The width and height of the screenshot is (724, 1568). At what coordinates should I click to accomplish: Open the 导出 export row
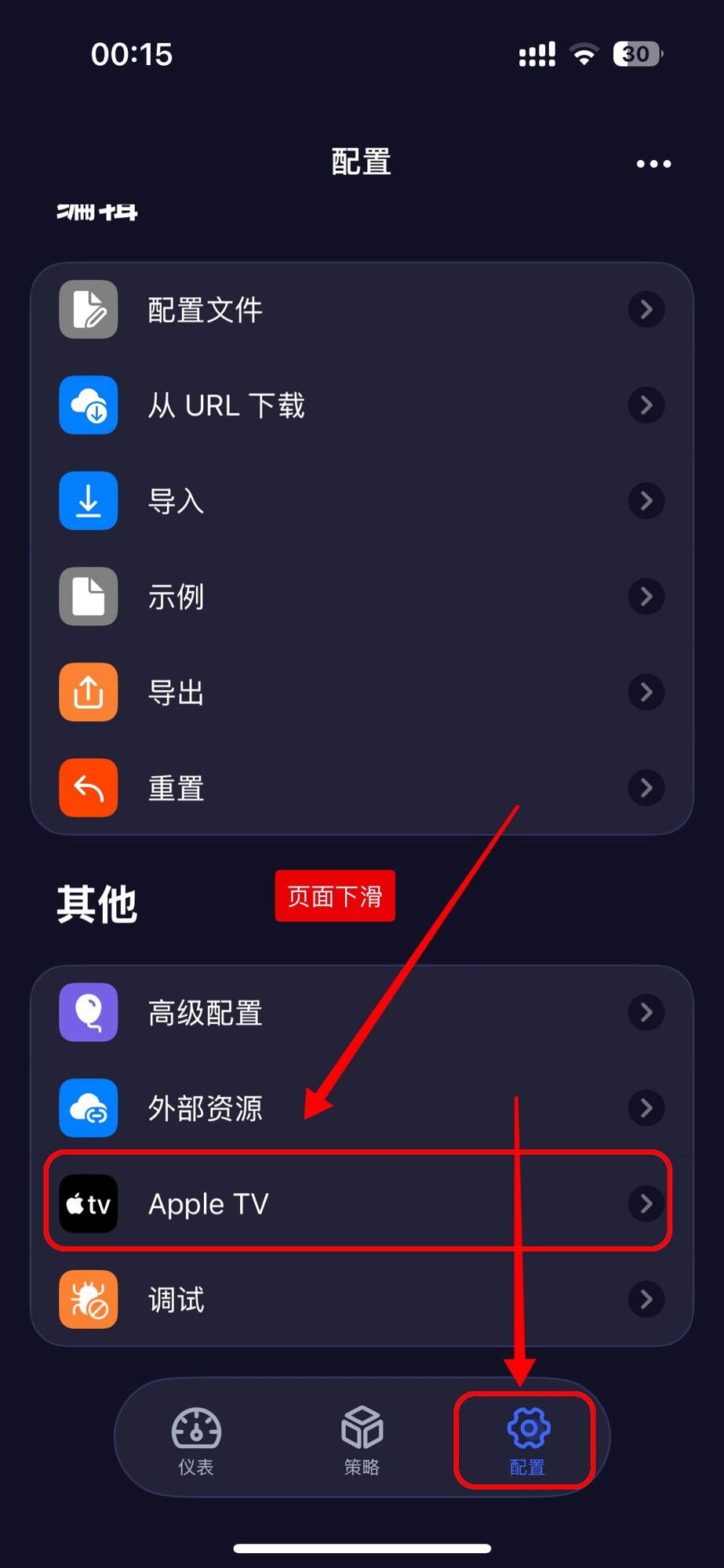pos(362,692)
